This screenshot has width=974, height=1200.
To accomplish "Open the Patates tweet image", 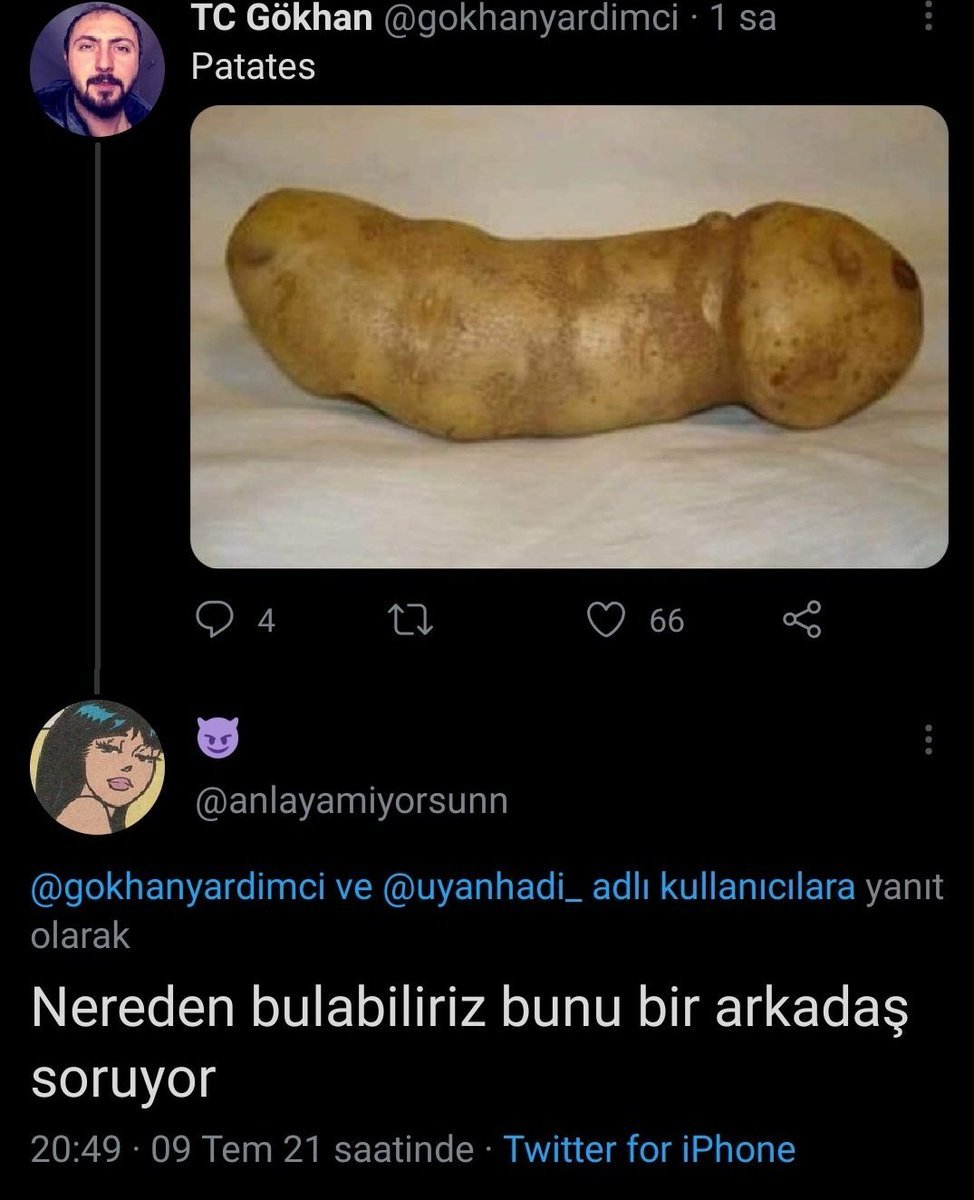I will coord(569,337).
